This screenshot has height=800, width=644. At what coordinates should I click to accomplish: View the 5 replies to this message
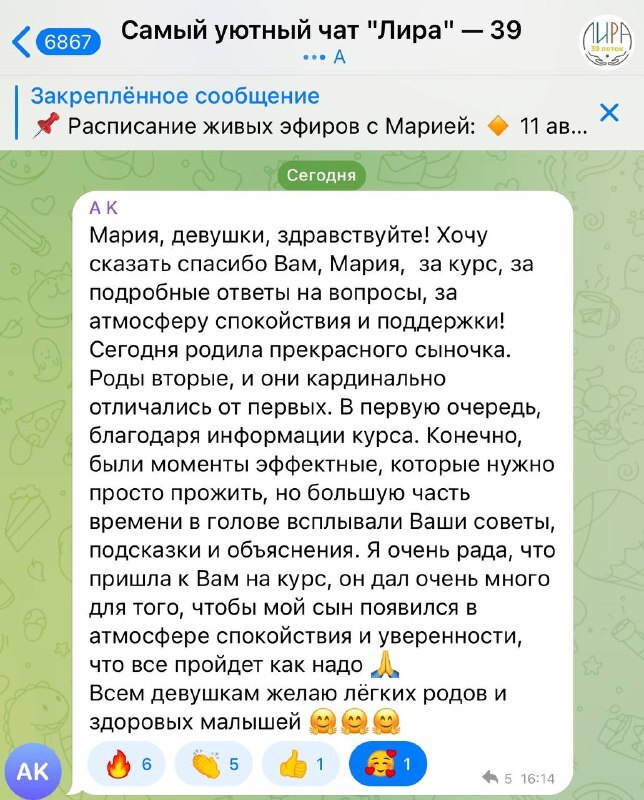tap(497, 776)
